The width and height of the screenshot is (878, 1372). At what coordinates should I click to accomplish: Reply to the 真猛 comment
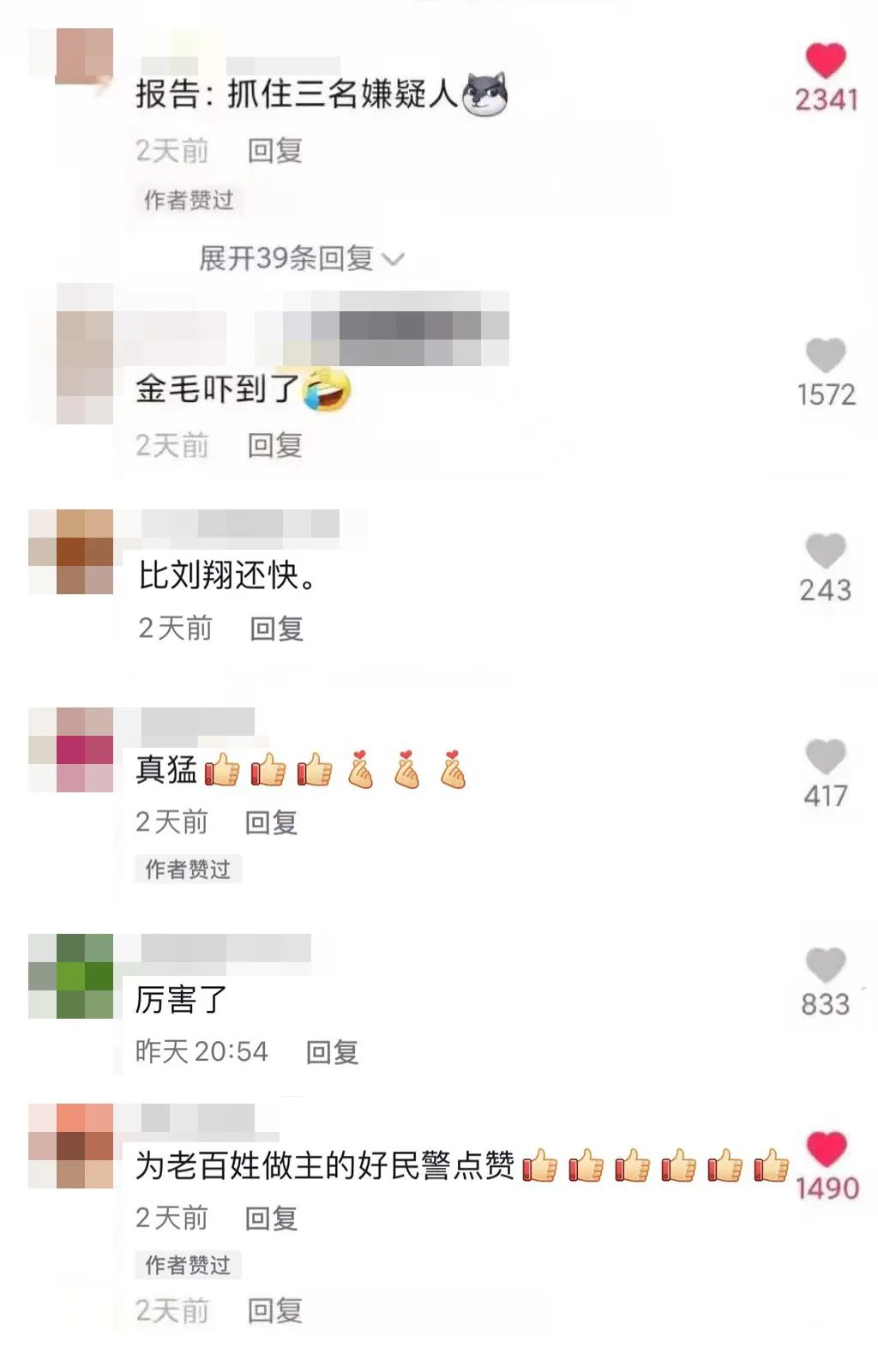(x=271, y=822)
